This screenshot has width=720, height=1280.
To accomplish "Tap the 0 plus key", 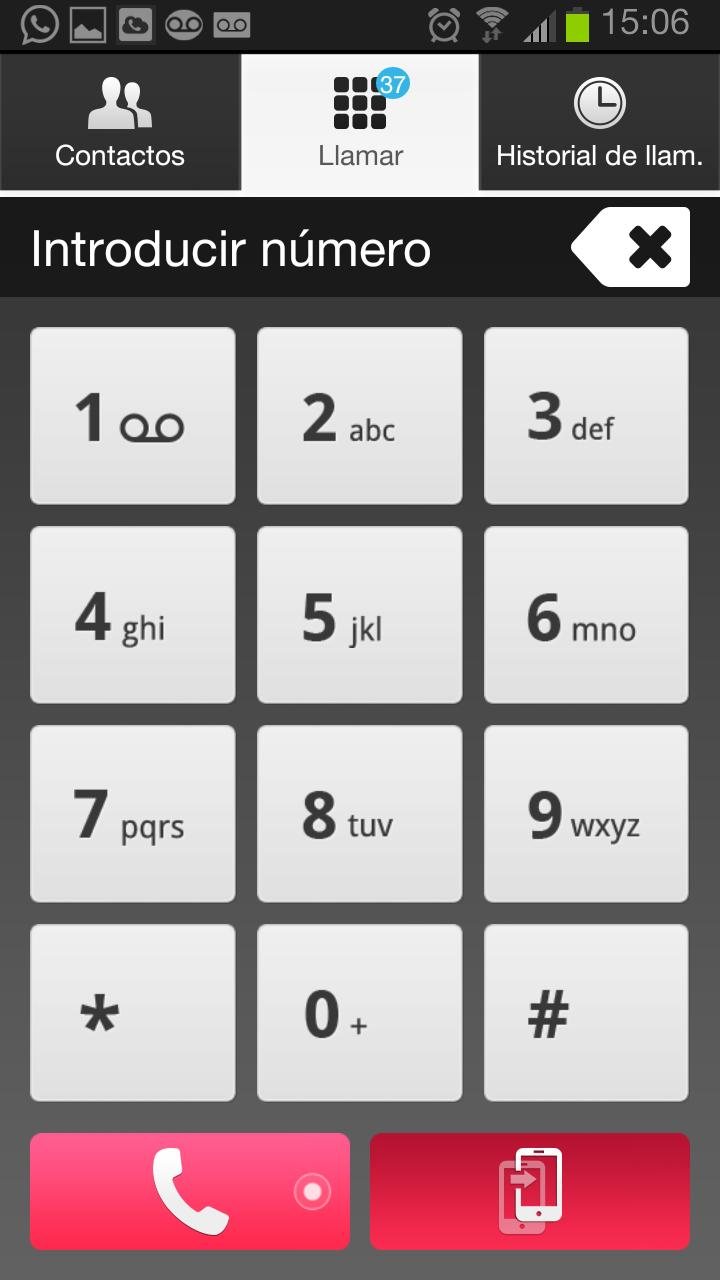I will click(360, 1013).
